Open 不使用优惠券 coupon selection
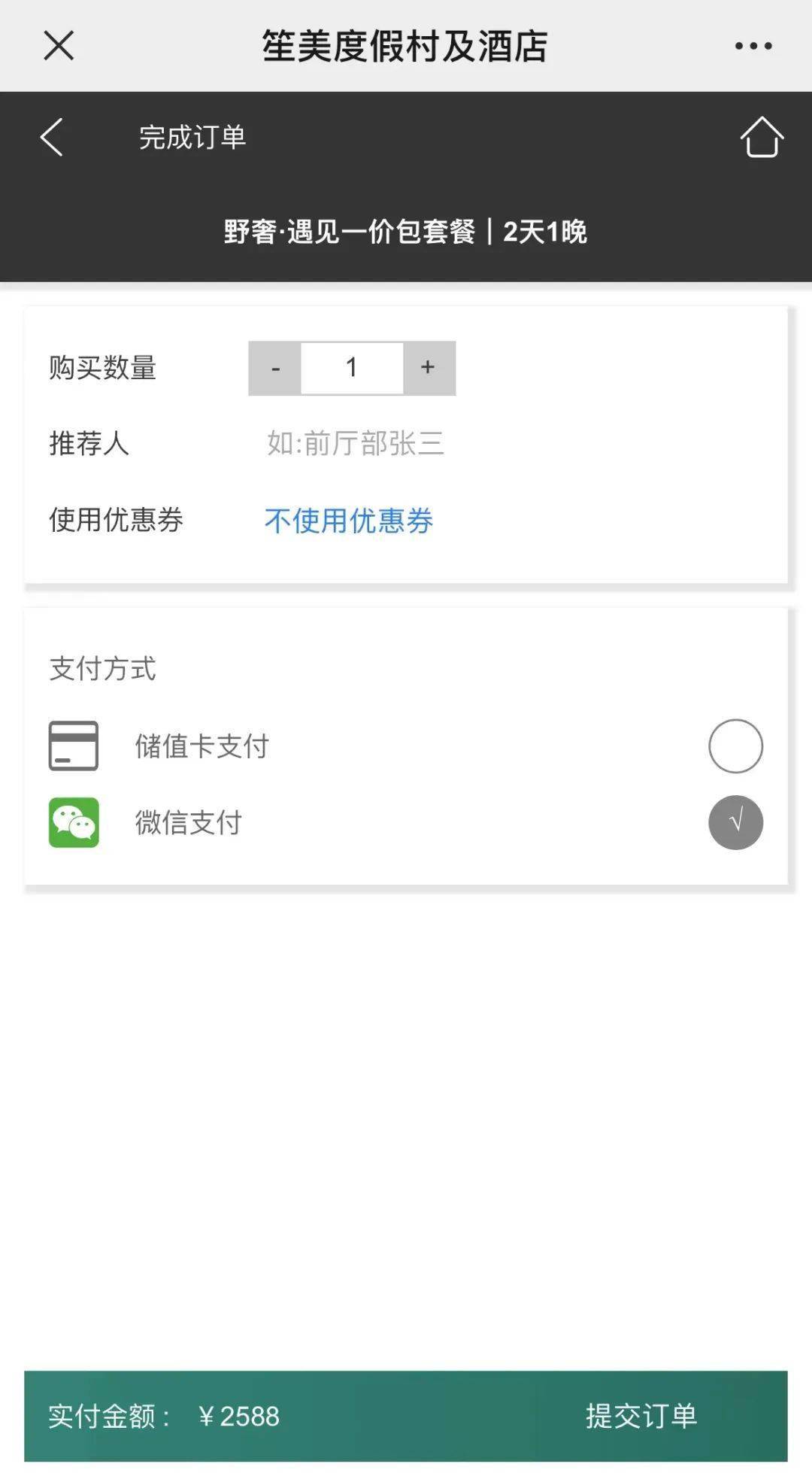This screenshot has width=812, height=1473. click(349, 521)
